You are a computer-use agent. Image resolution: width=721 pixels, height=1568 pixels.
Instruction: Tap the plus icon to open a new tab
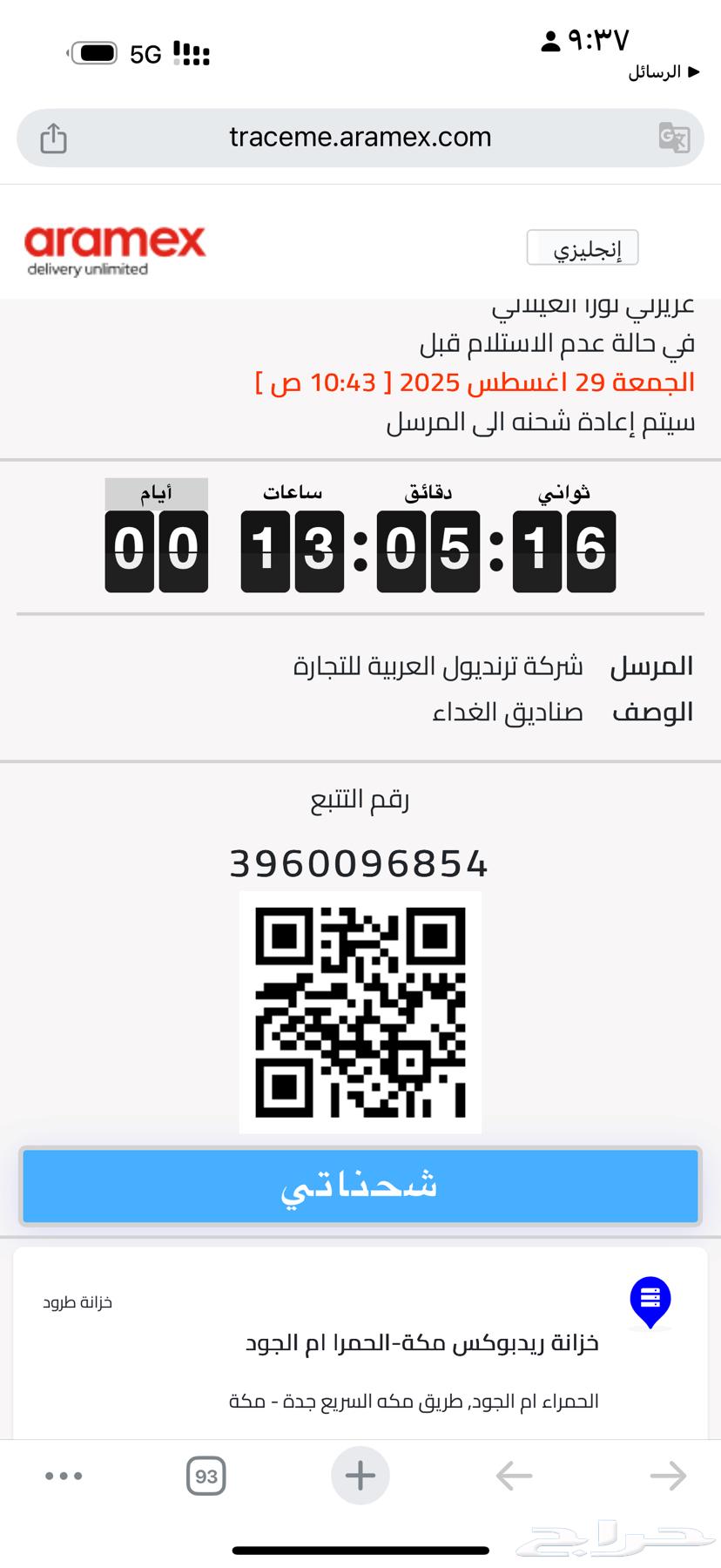tap(360, 1476)
